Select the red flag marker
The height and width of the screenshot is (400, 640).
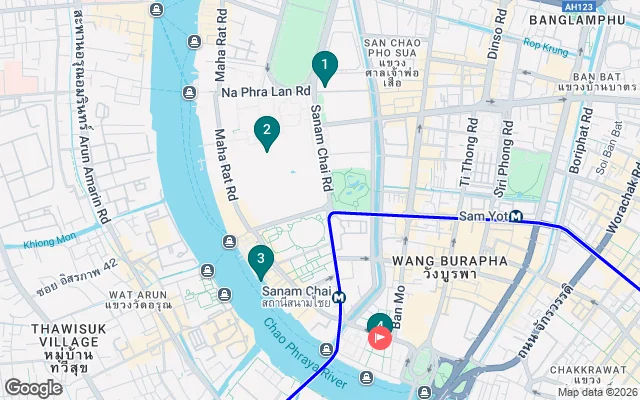click(x=380, y=338)
